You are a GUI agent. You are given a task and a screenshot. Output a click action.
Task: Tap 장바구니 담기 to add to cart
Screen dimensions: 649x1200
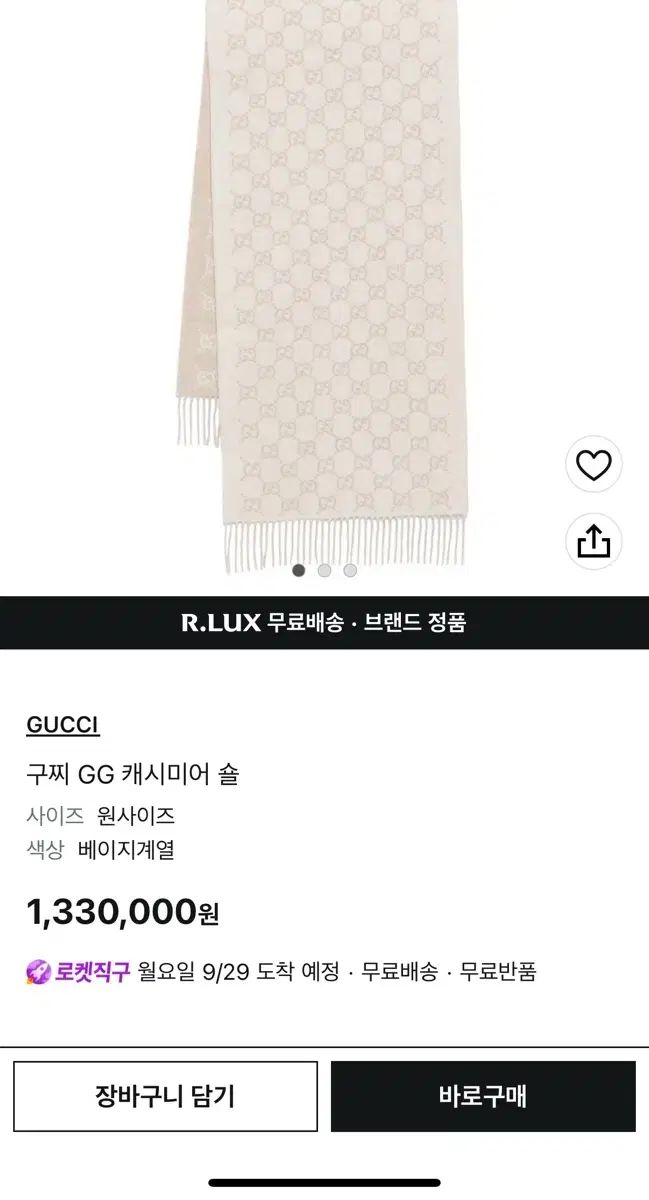click(x=165, y=1096)
